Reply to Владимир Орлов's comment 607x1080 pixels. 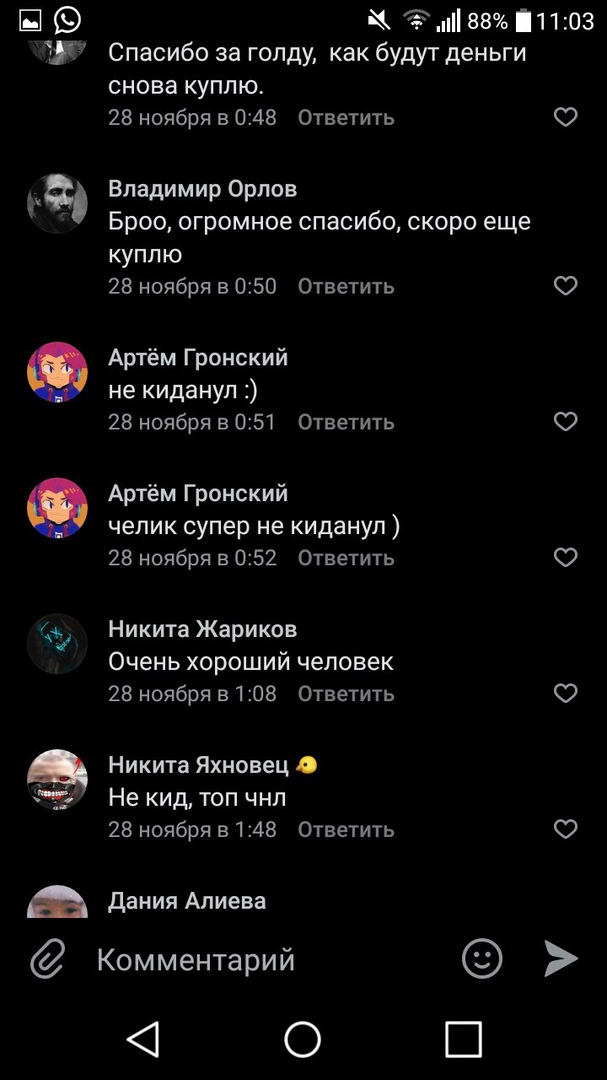346,286
